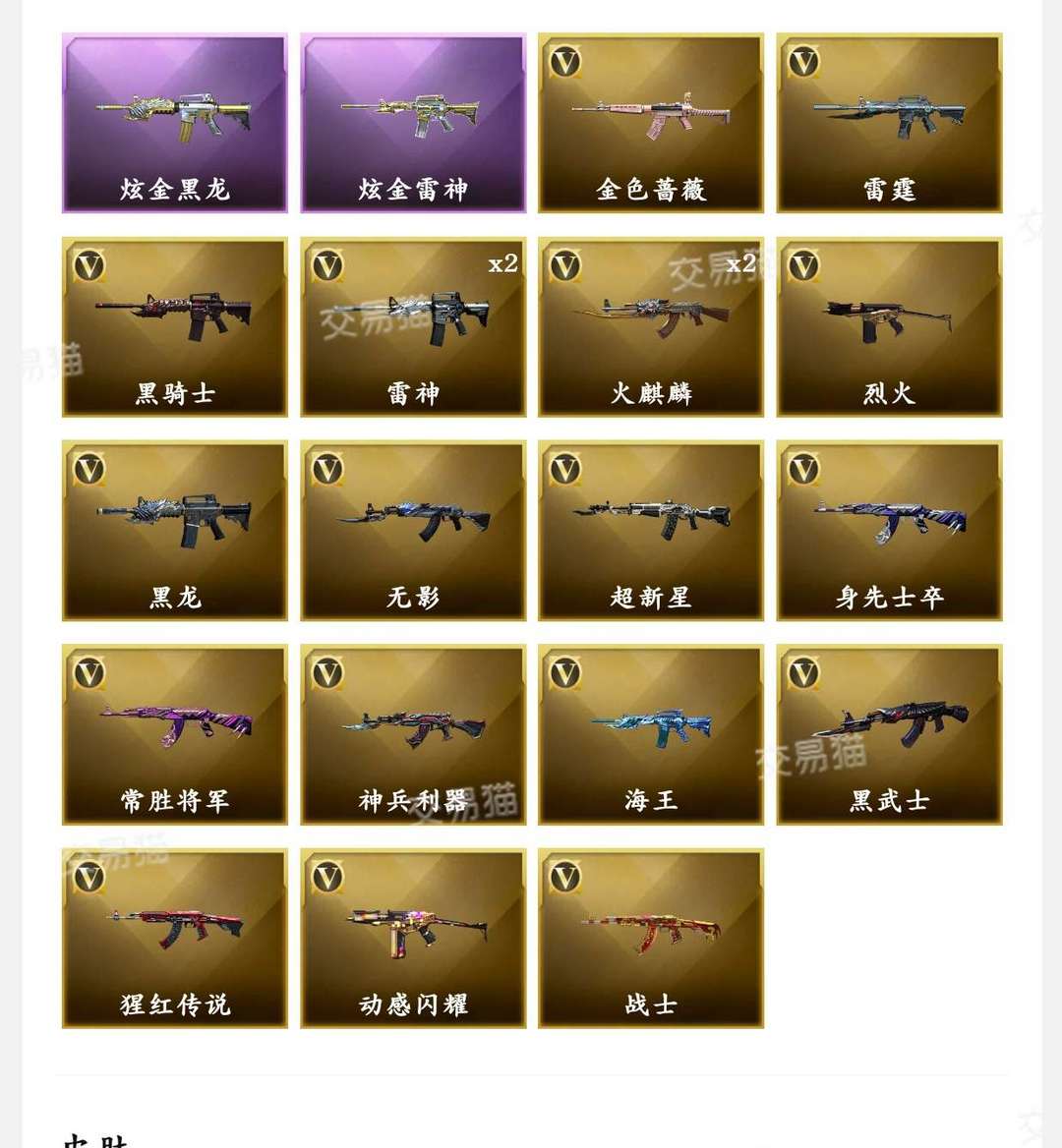The height and width of the screenshot is (1148, 1062).
Task: Select the 常胜将军 weapon card
Action: tap(174, 734)
